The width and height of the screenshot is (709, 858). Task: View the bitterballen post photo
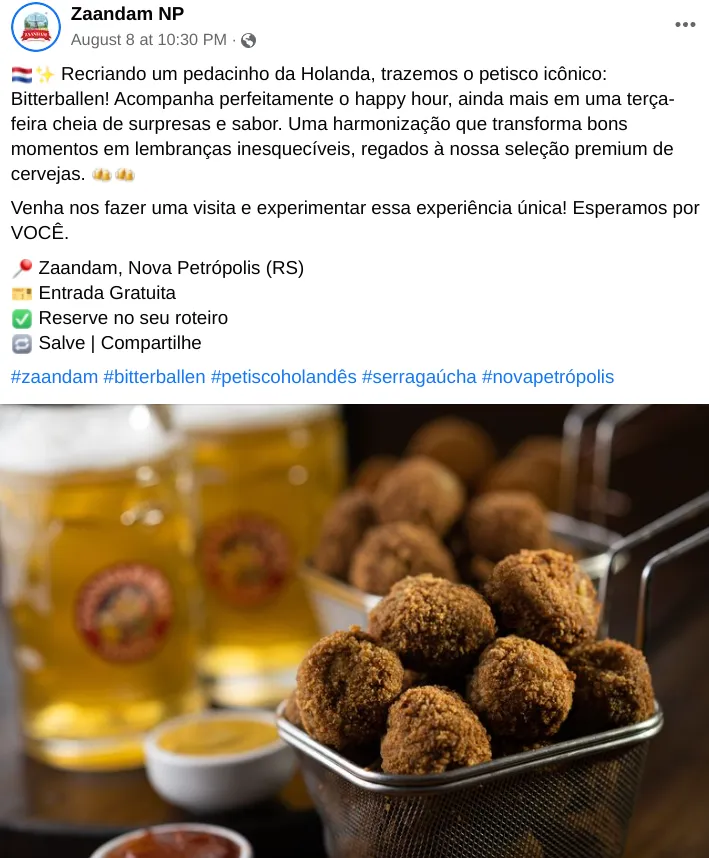354,630
